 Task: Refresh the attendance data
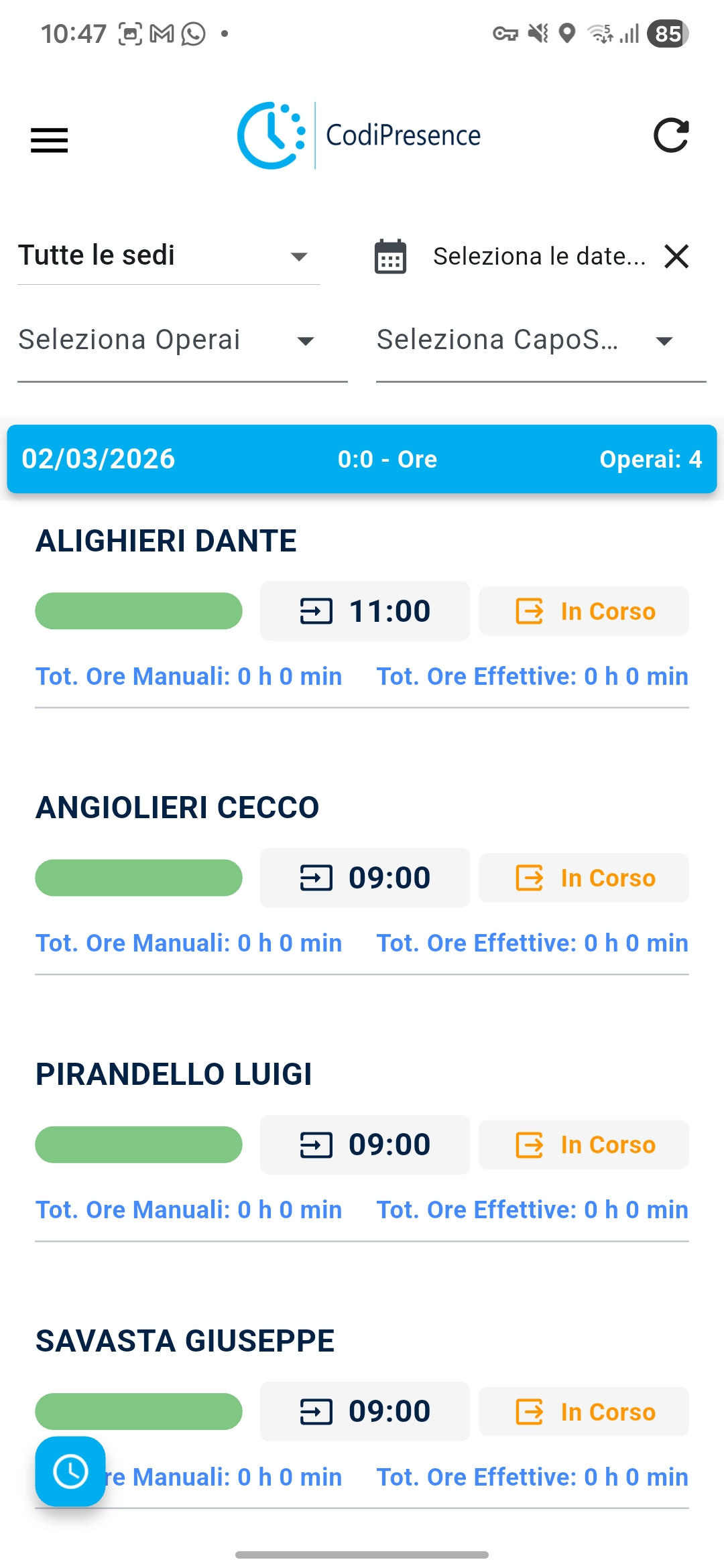coord(672,135)
